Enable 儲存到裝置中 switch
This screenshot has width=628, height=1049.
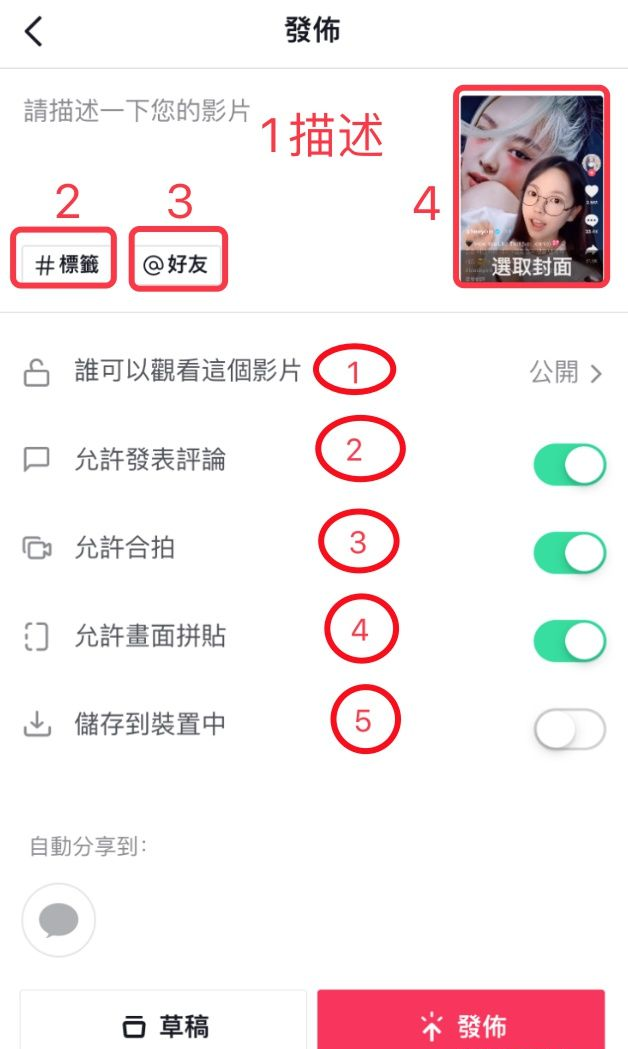coord(569,729)
